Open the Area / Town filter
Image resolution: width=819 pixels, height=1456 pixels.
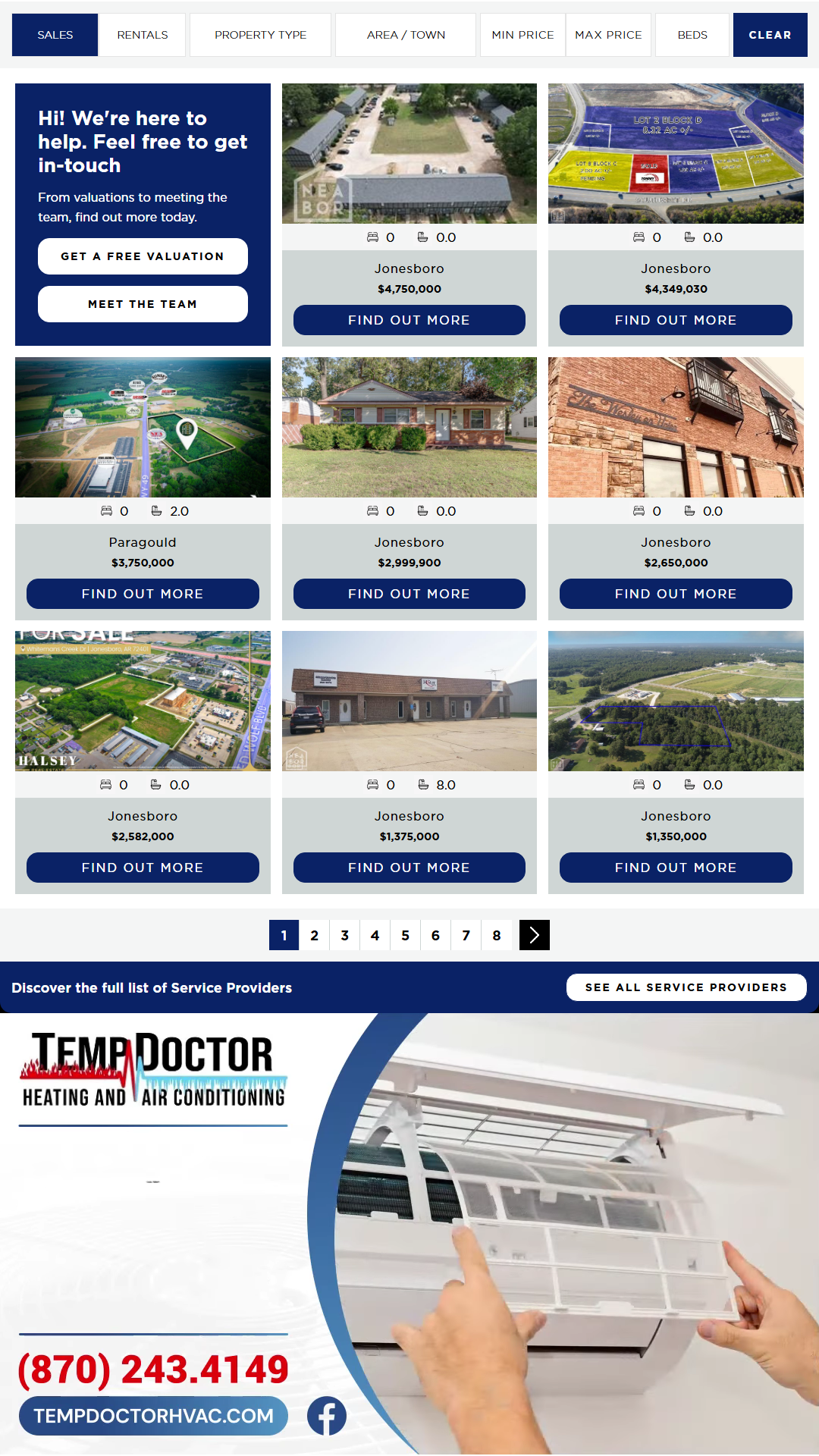pos(406,35)
